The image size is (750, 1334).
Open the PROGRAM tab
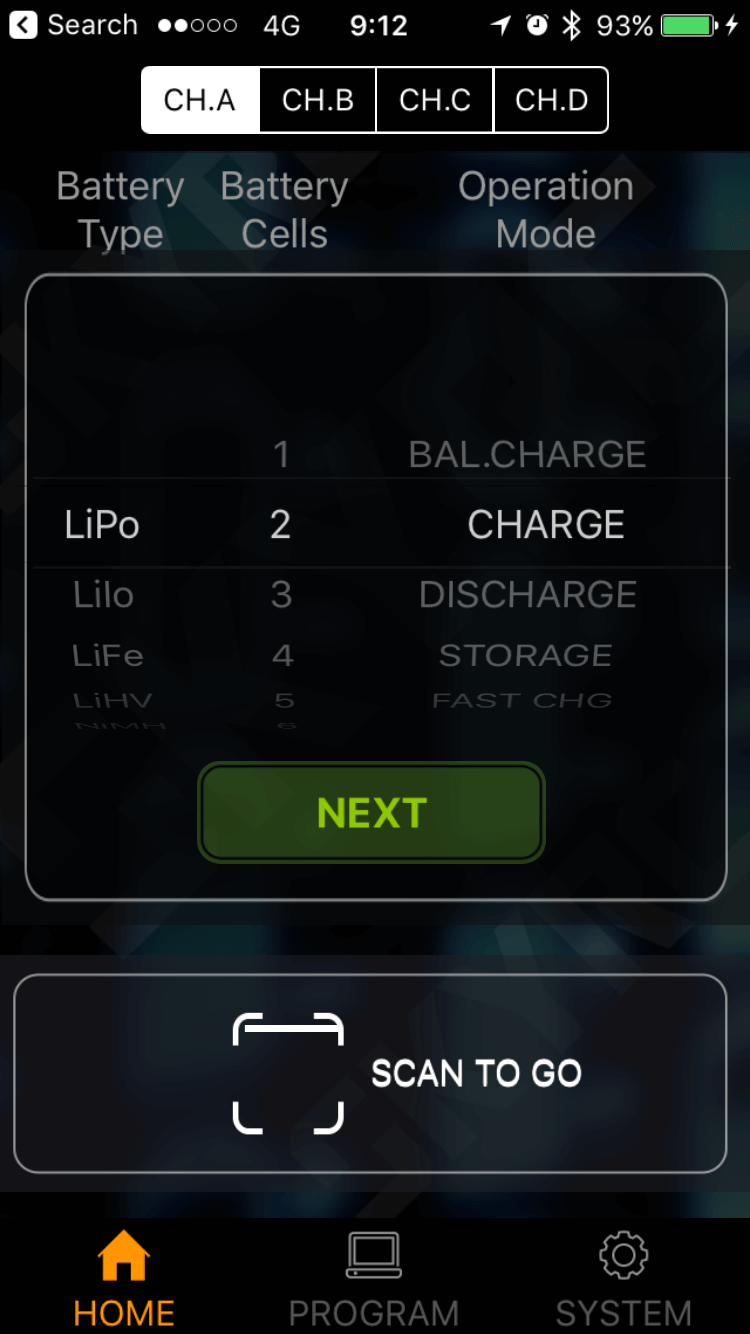[374, 1280]
